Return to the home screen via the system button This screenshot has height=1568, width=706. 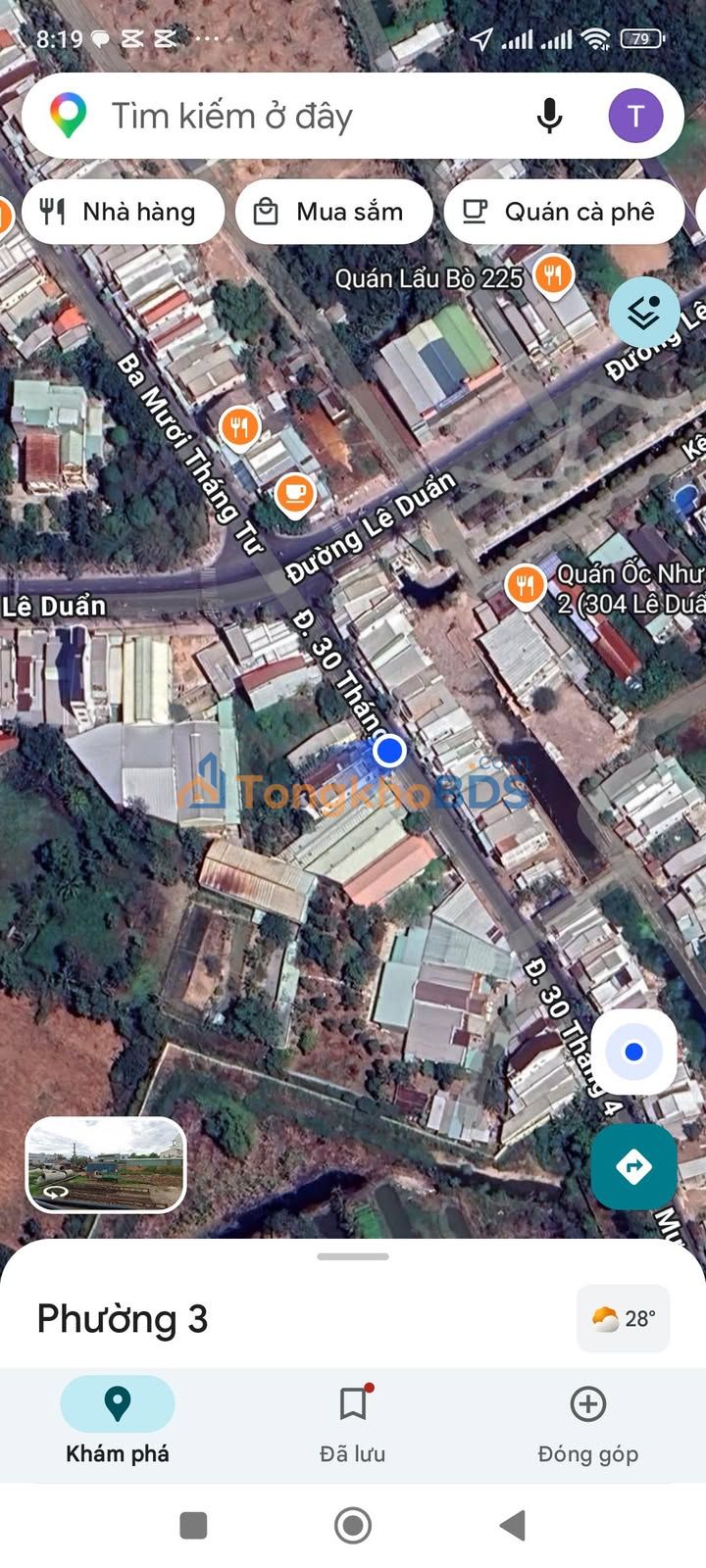point(353,1525)
